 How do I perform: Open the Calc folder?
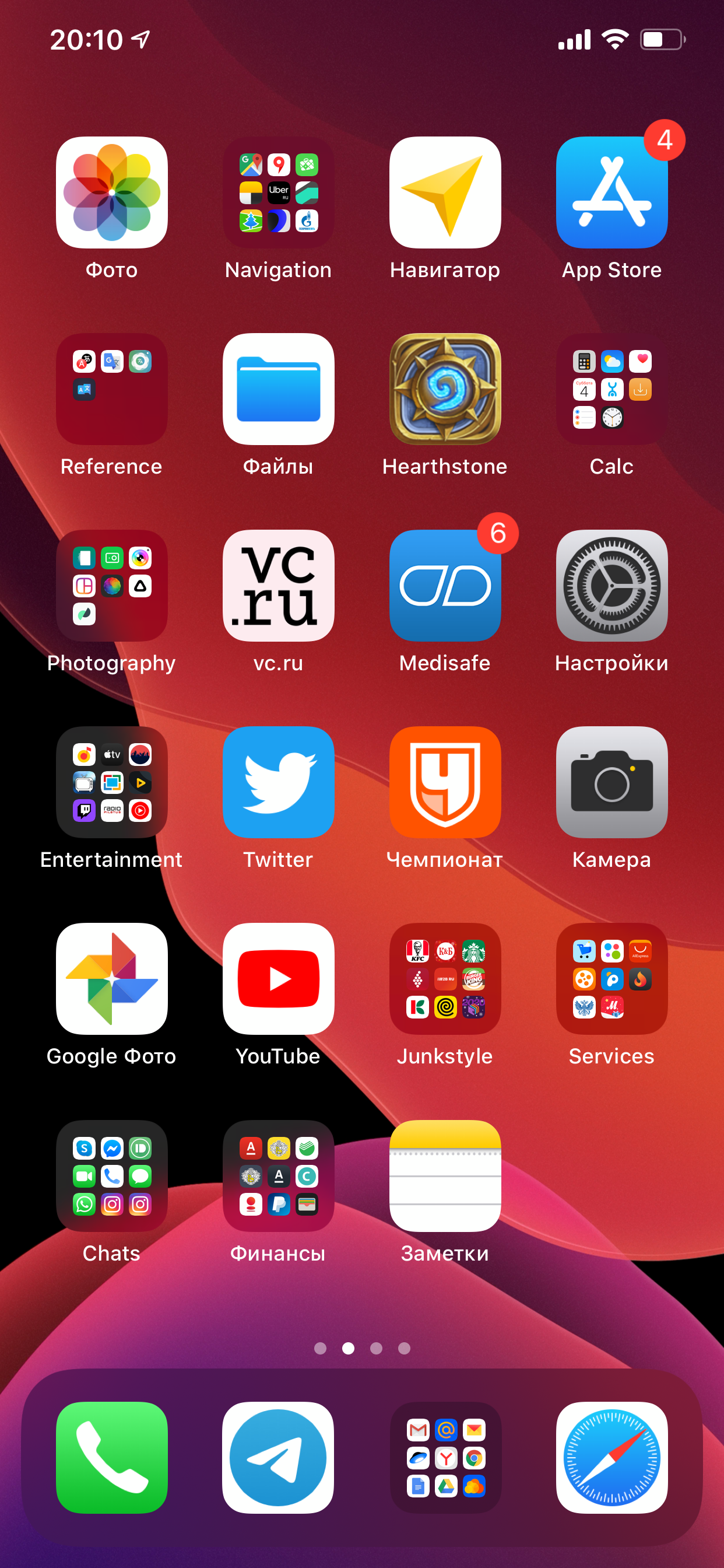[611, 389]
